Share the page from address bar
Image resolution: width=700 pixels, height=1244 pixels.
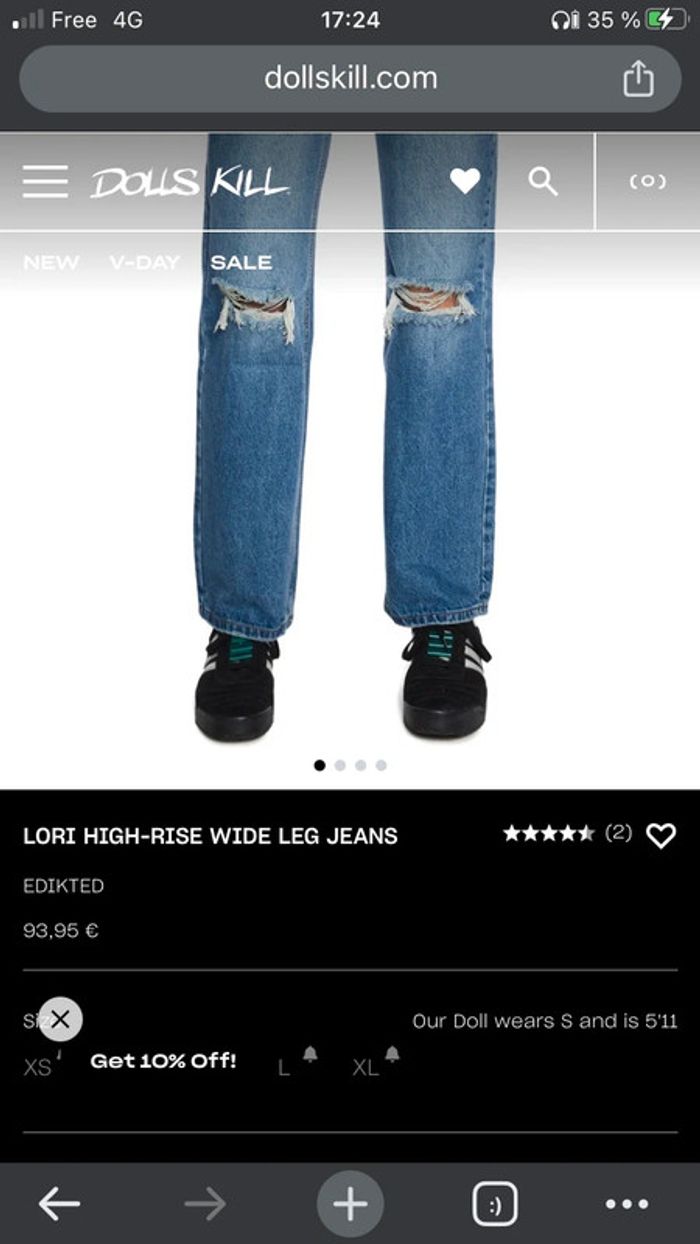(638, 79)
